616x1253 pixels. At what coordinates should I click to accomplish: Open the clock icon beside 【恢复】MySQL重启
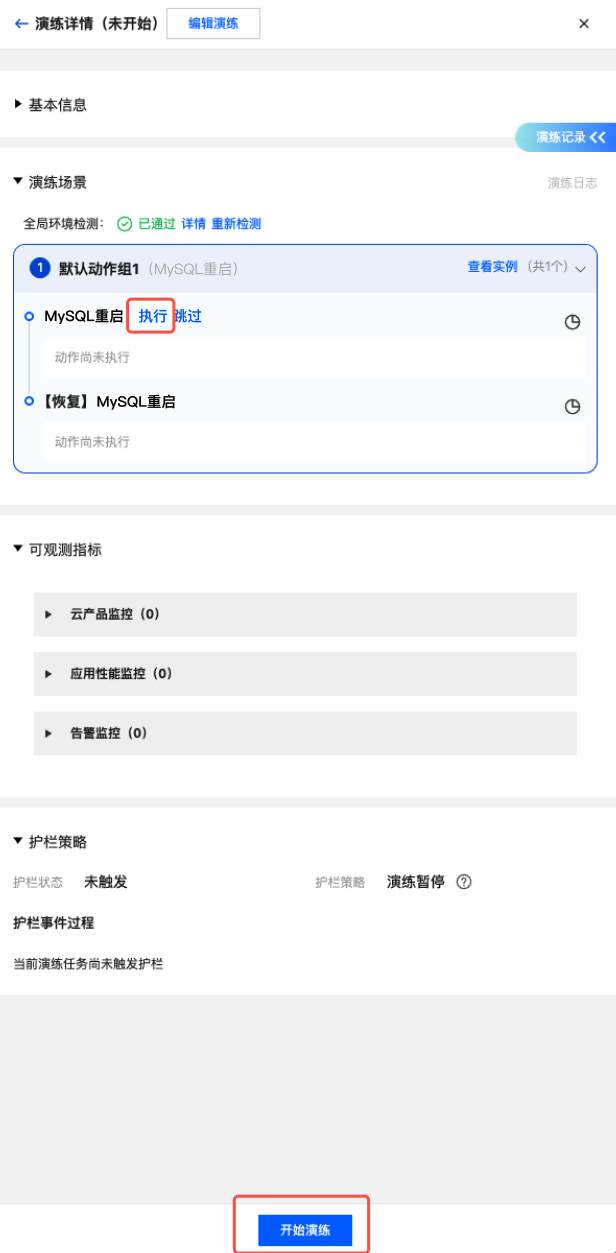573,407
